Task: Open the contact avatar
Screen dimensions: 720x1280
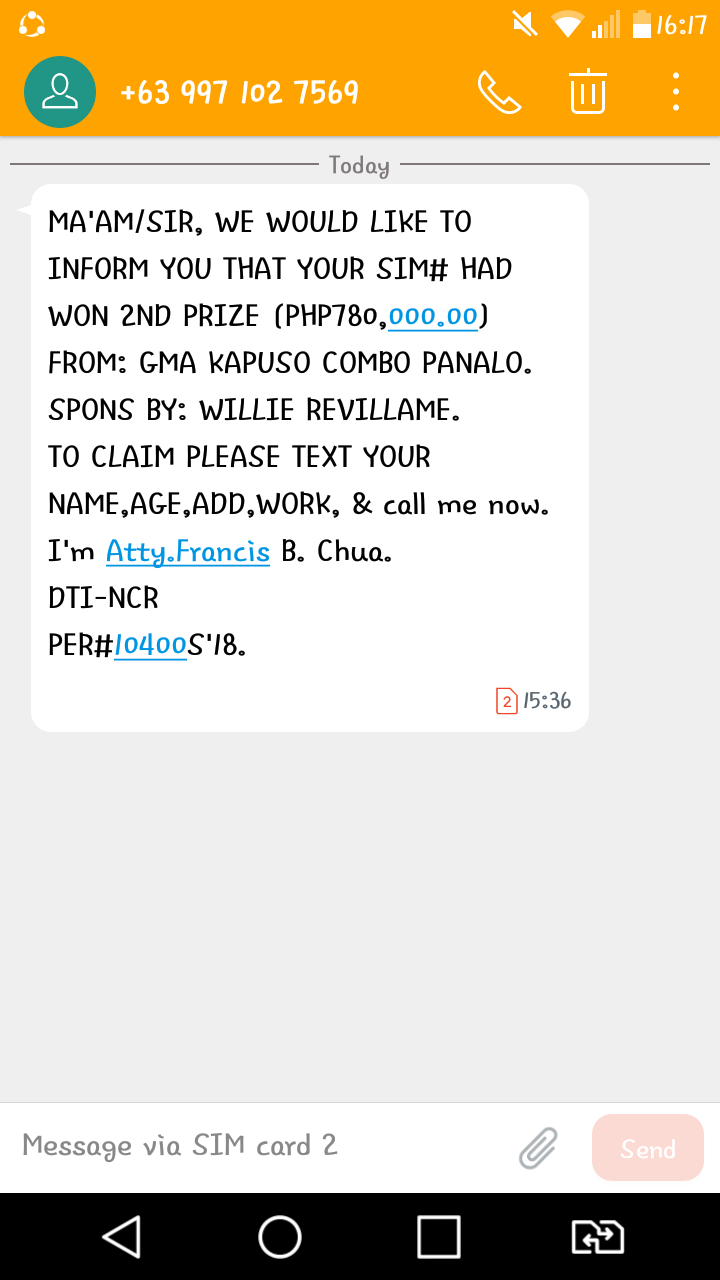Action: (x=60, y=93)
